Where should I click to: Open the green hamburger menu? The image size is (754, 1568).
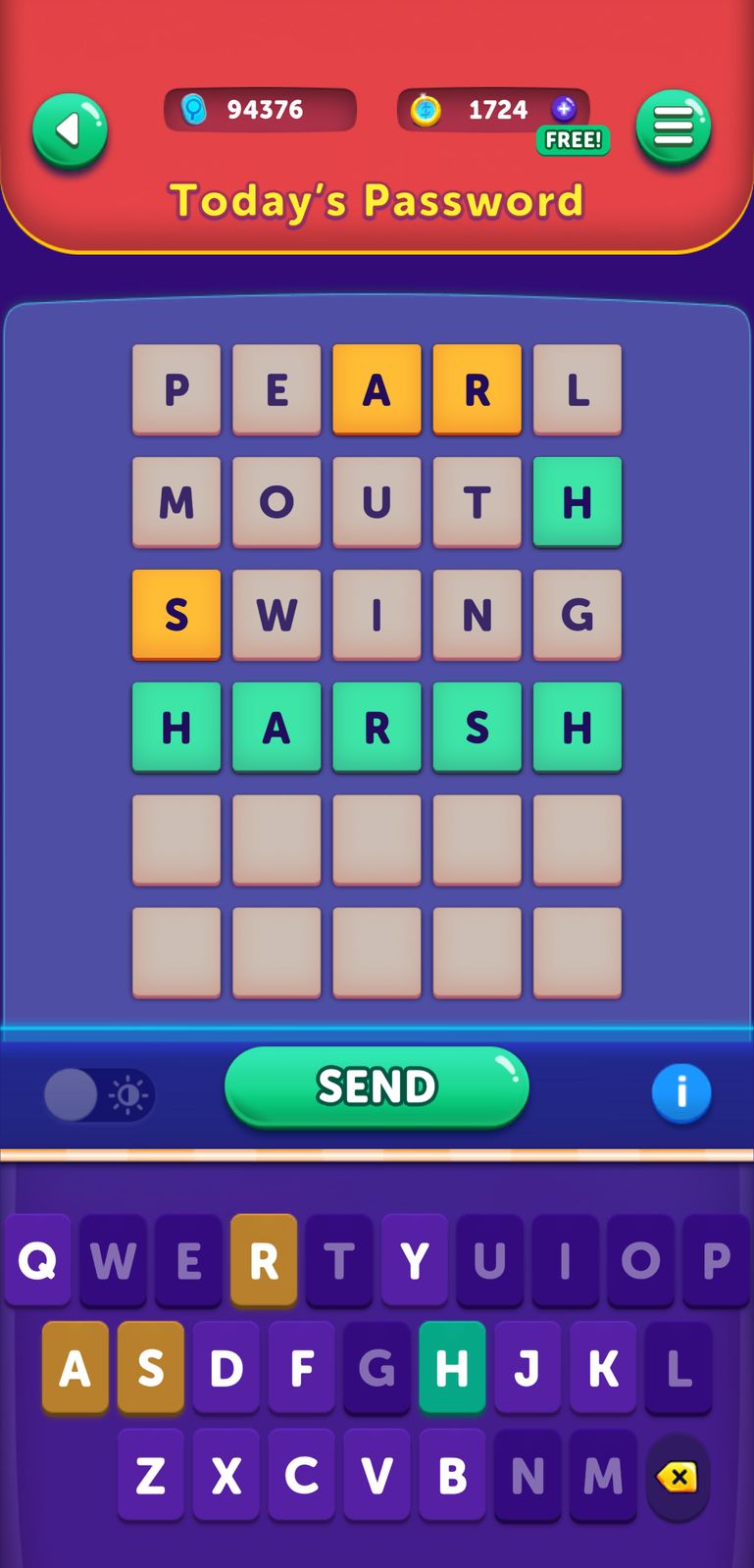point(673,127)
